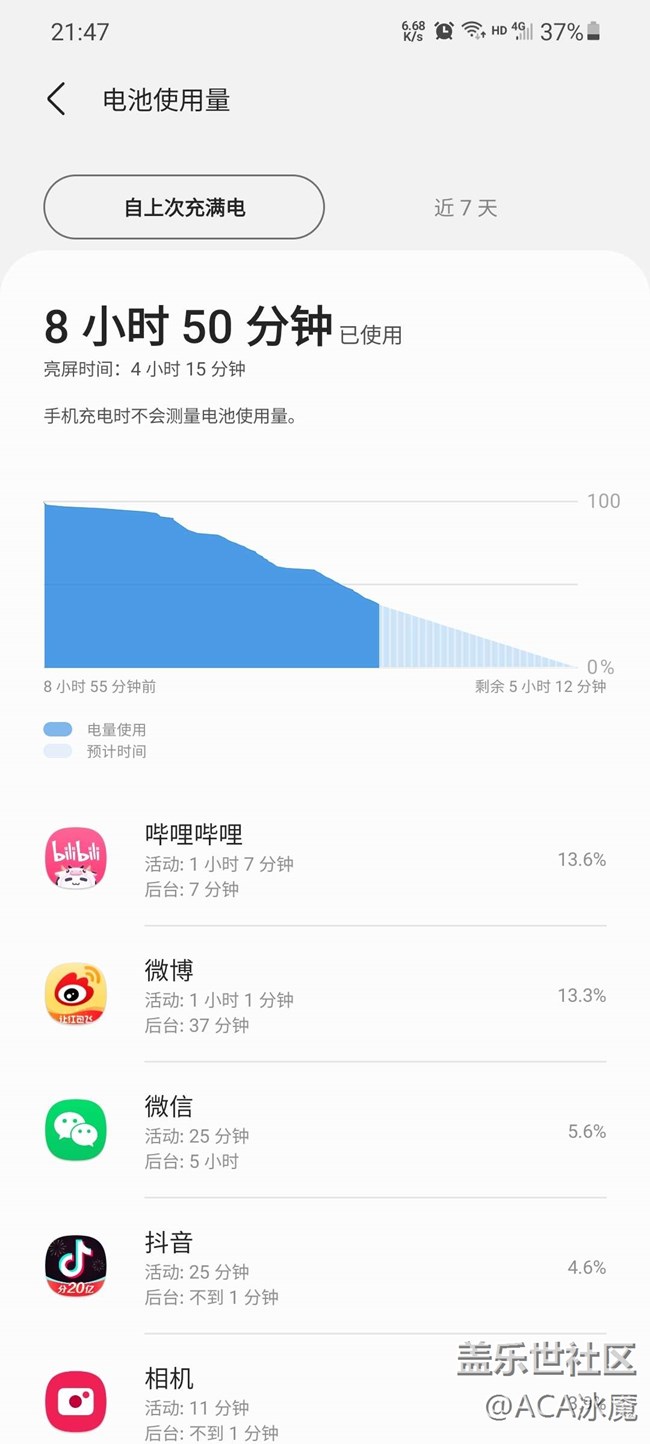View 微信 battery usage details
650x1444 pixels.
click(x=325, y=1132)
